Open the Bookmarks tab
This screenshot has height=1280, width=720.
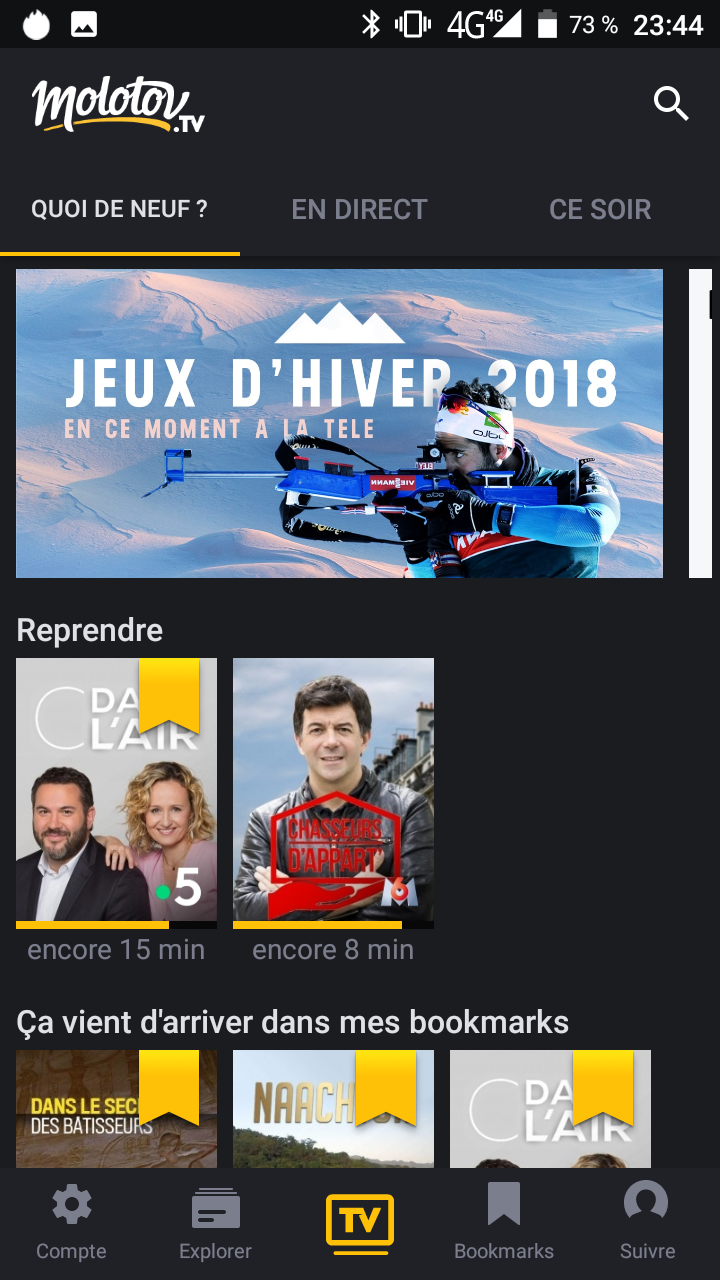click(504, 1222)
